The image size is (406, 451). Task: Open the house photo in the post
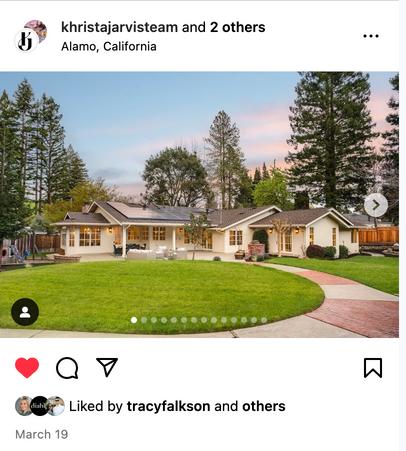point(199,205)
